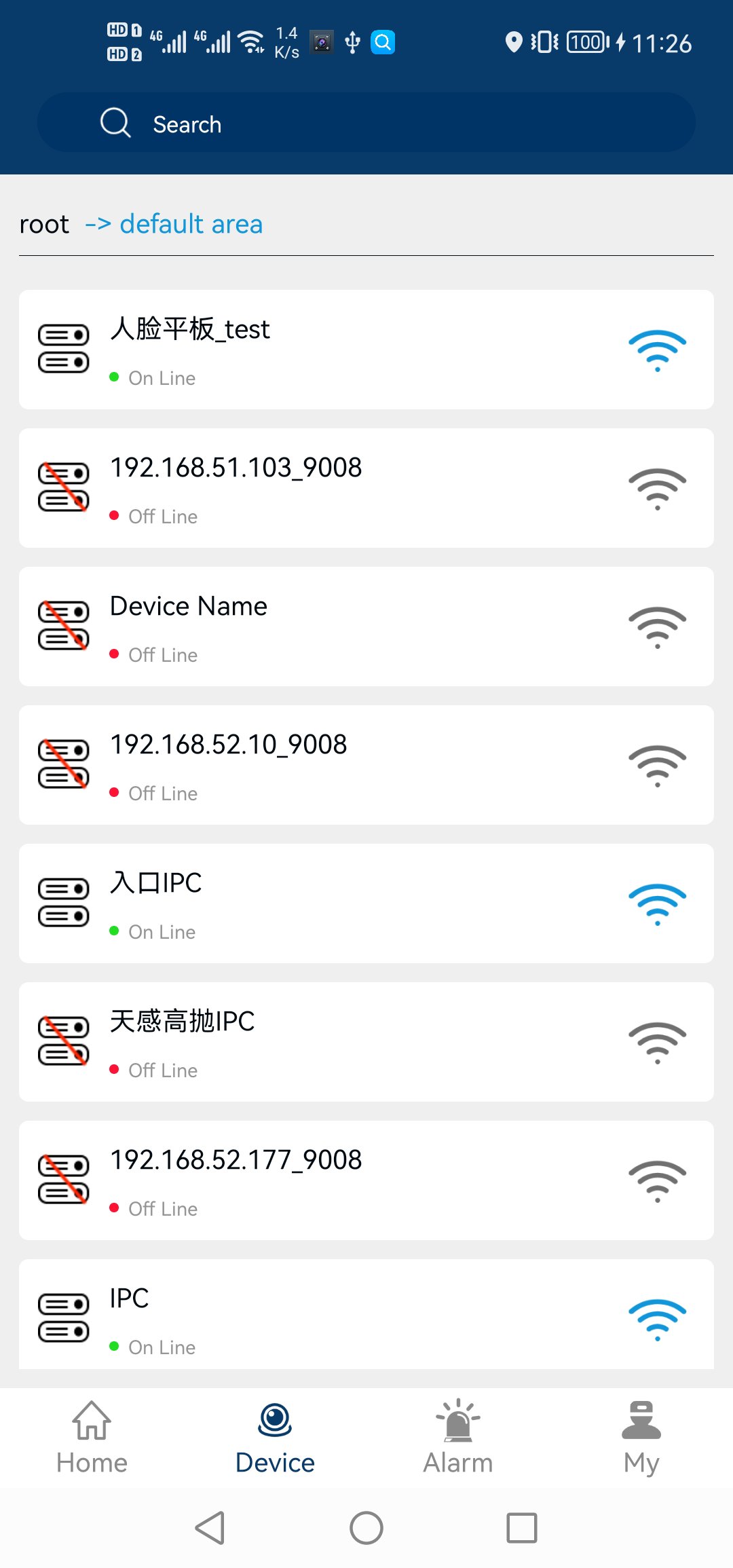Open the Device Name entry
The width and height of the screenshot is (733, 1568).
[366, 627]
